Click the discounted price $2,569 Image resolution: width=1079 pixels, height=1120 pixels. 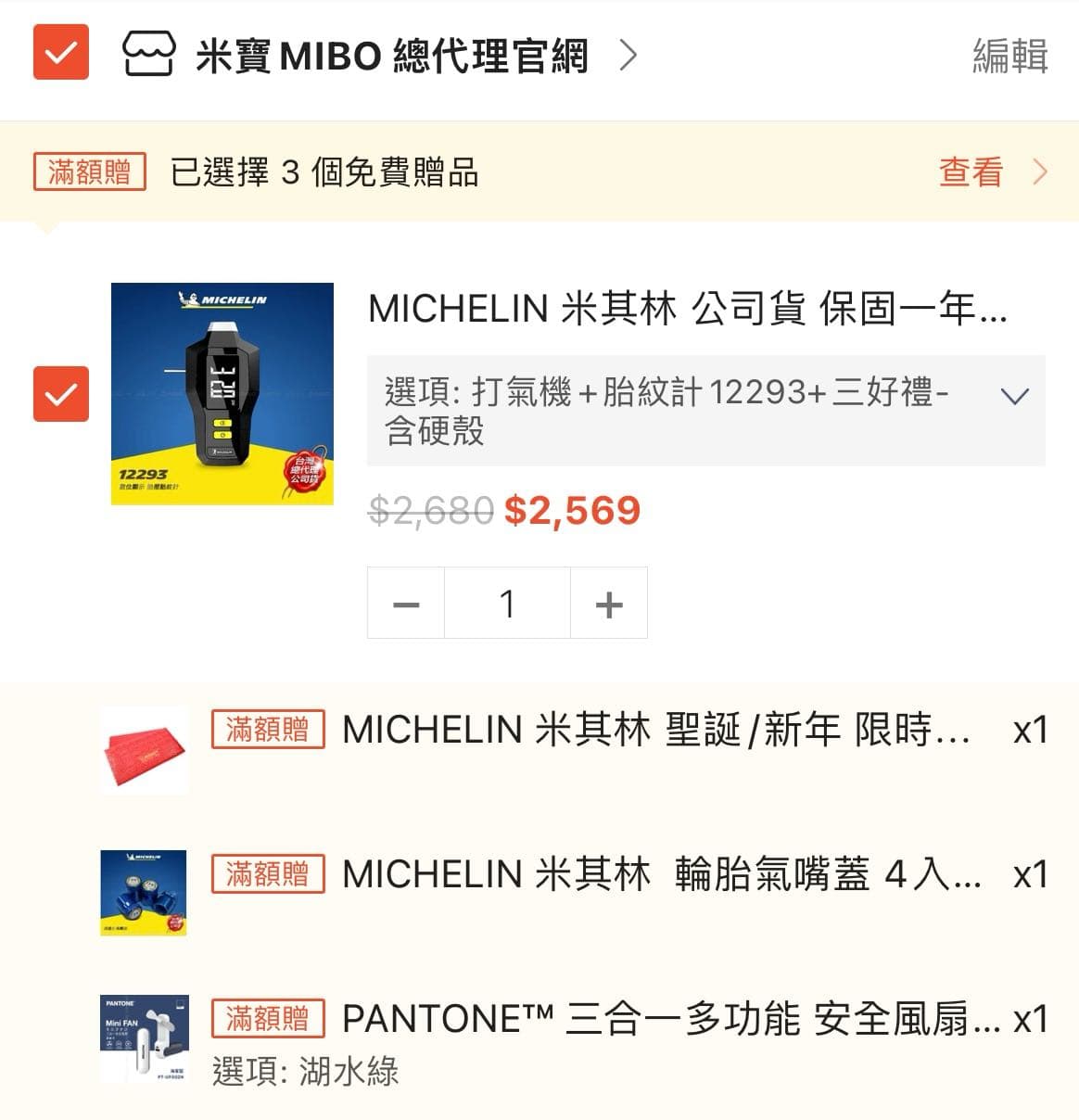pos(571,508)
